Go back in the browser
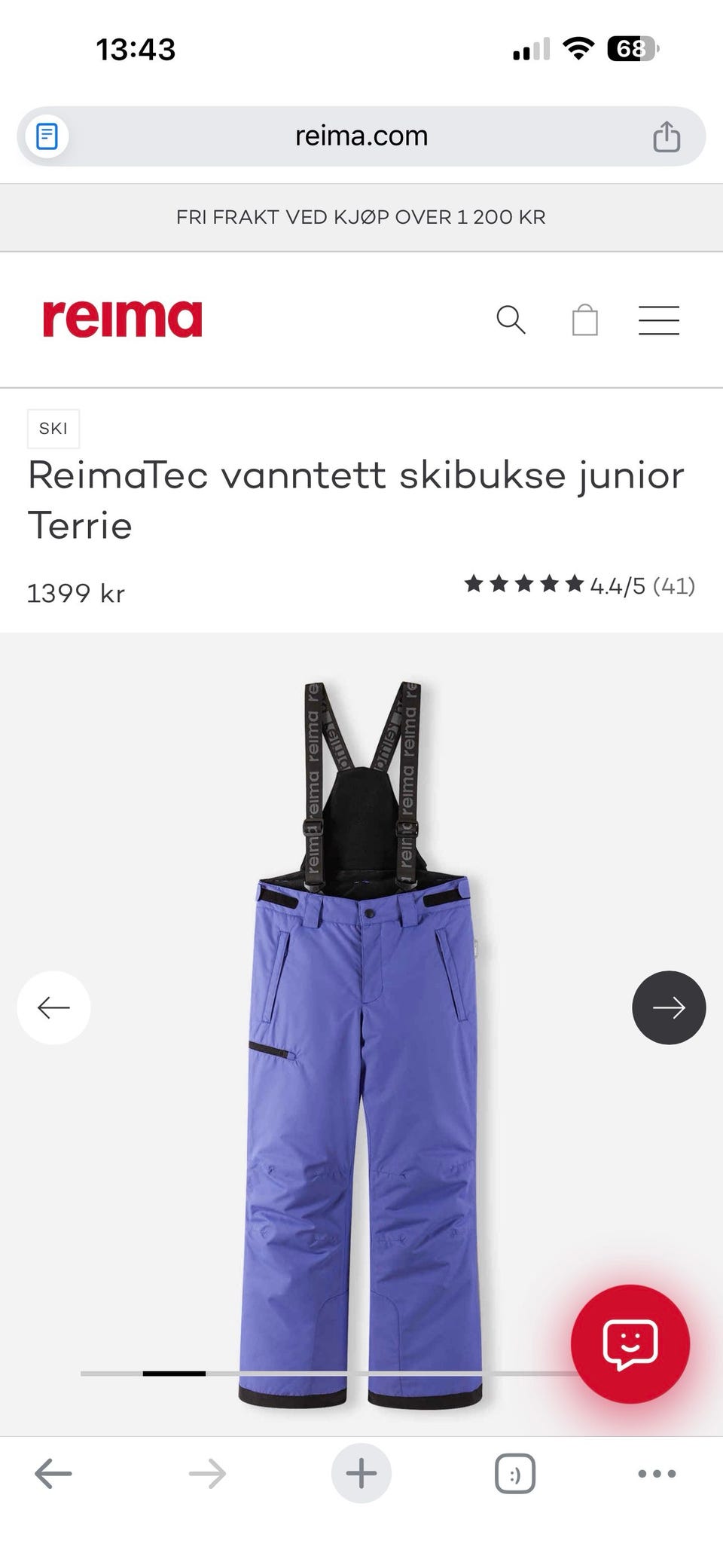Viewport: 723px width, 1568px height. pyautogui.click(x=53, y=1473)
